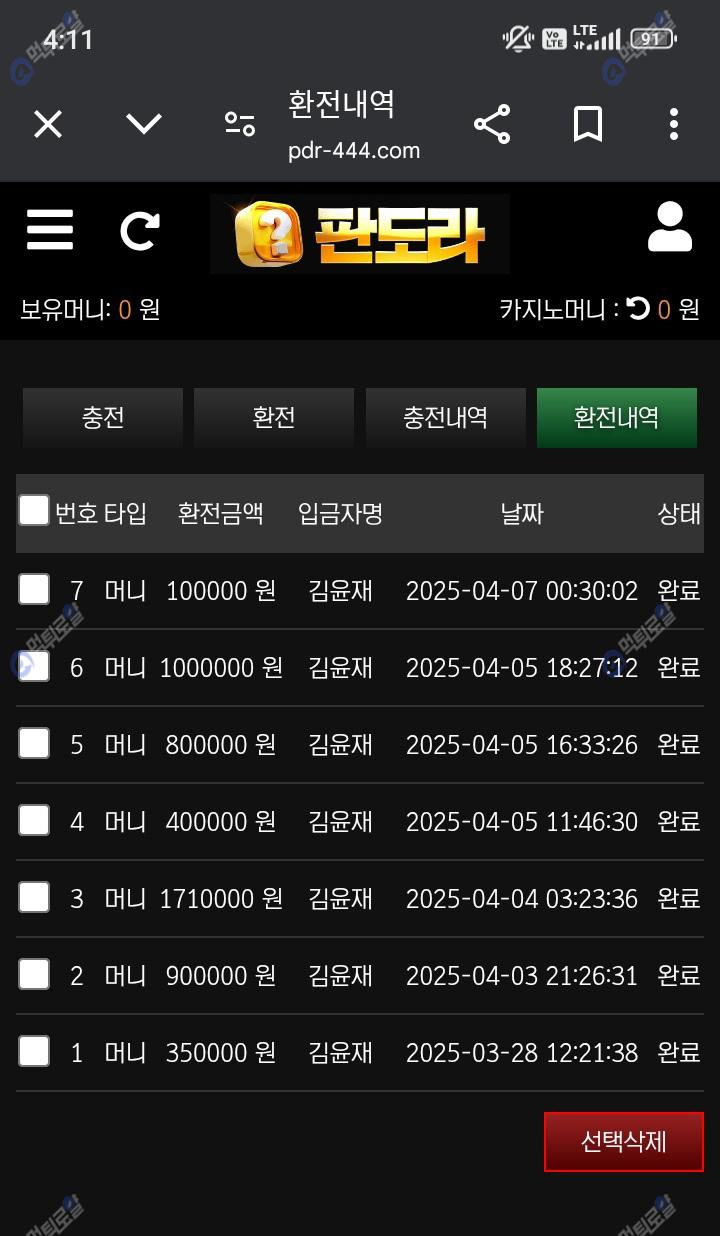
Task: Select the 환전내역 tab
Action: 617,418
